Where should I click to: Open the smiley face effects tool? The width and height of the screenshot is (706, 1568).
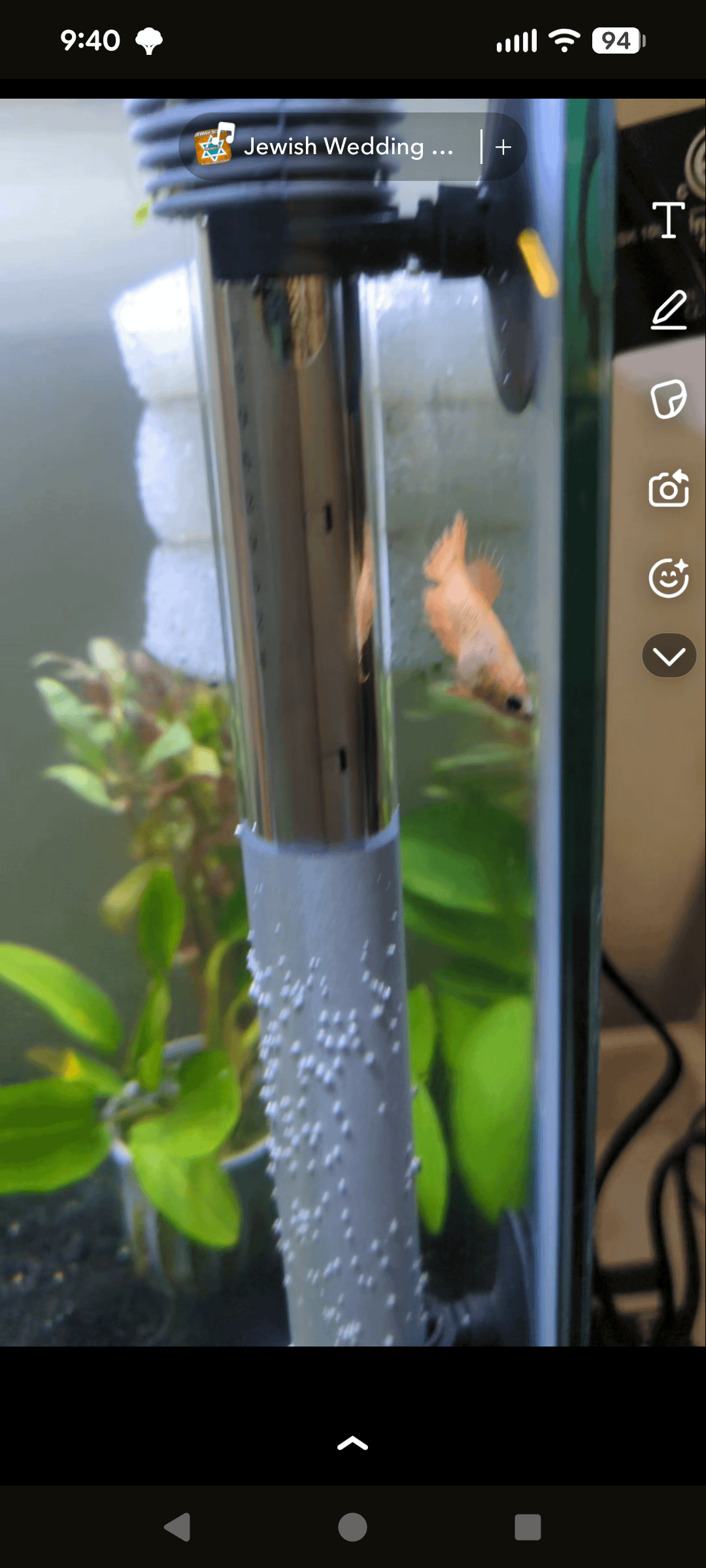click(x=668, y=578)
